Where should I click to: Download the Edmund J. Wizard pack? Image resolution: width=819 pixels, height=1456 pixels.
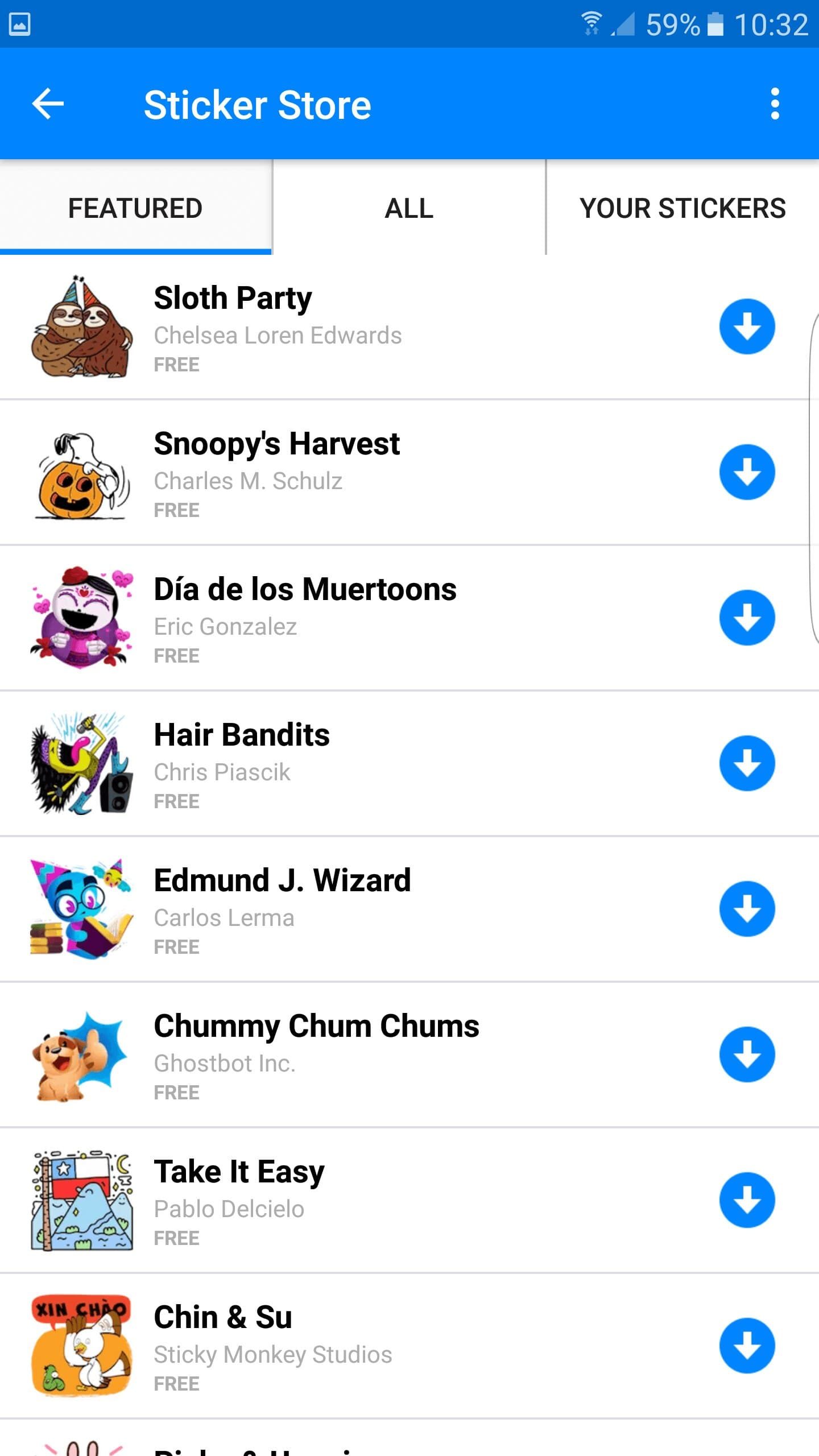point(747,909)
